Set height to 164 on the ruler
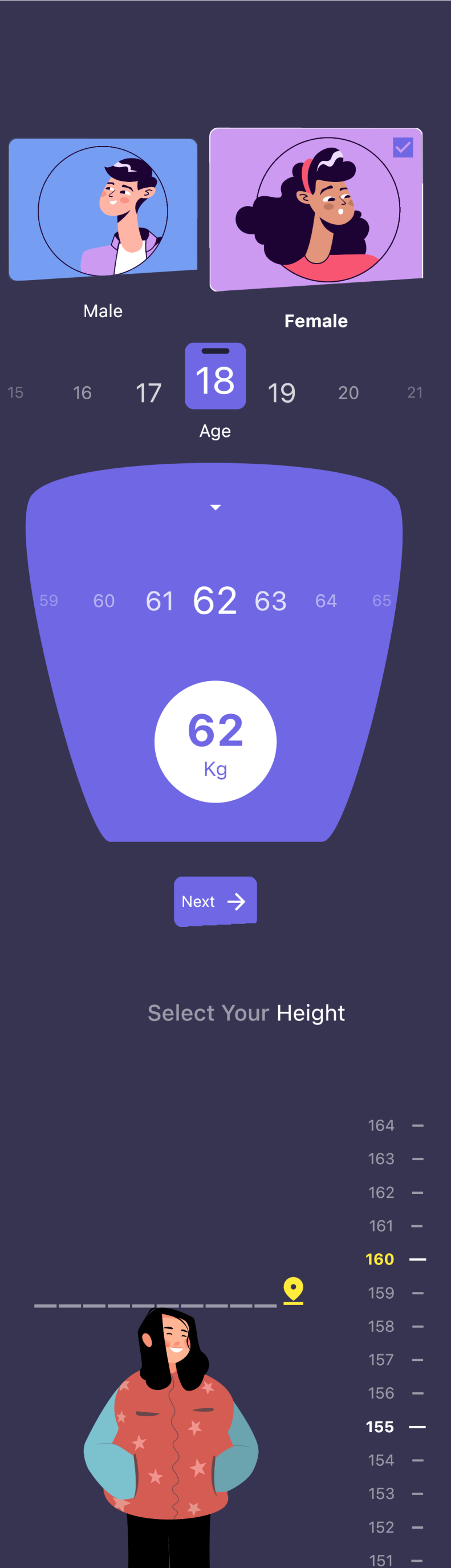 point(381,1125)
